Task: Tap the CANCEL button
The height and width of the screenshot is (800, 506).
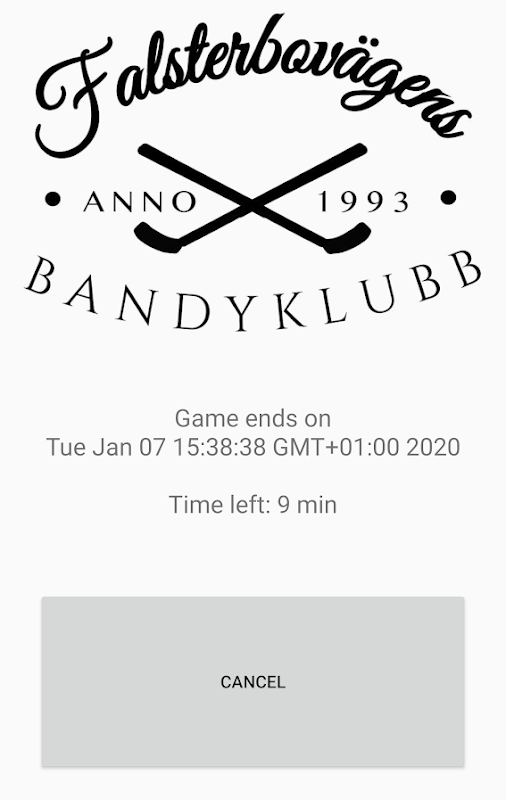Action: (253, 682)
